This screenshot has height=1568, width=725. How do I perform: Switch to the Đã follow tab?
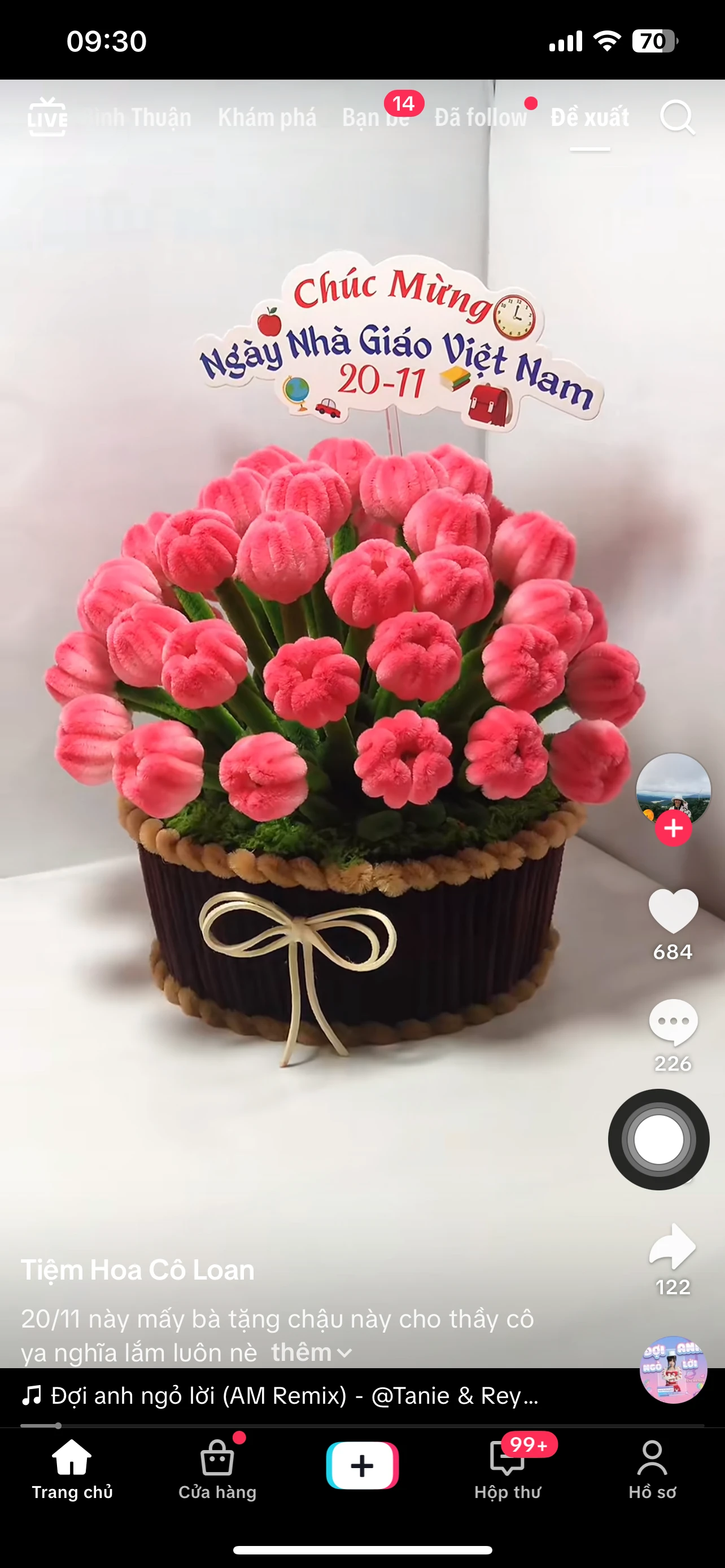pos(481,117)
